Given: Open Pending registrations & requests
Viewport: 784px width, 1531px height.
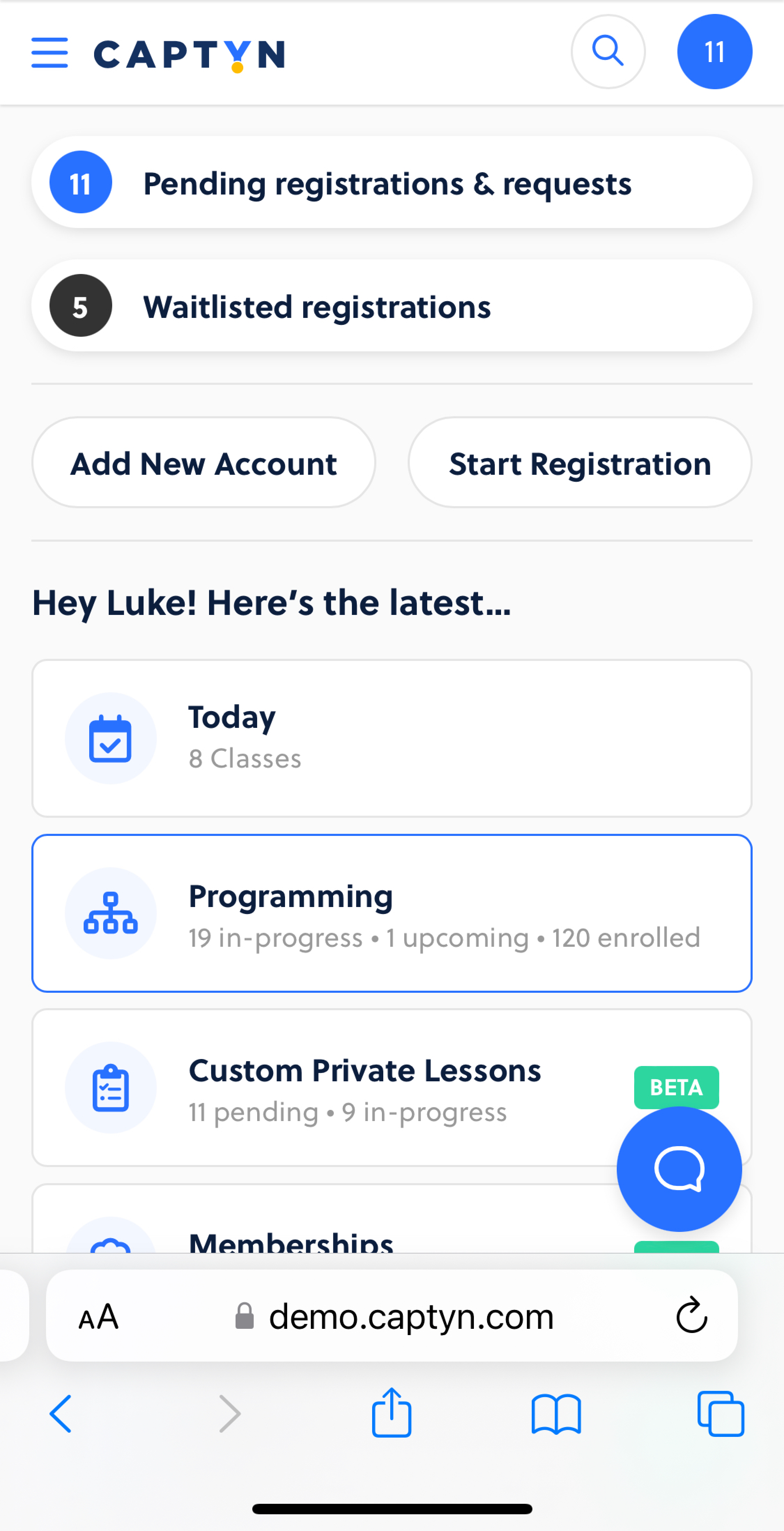Looking at the screenshot, I should click(392, 182).
